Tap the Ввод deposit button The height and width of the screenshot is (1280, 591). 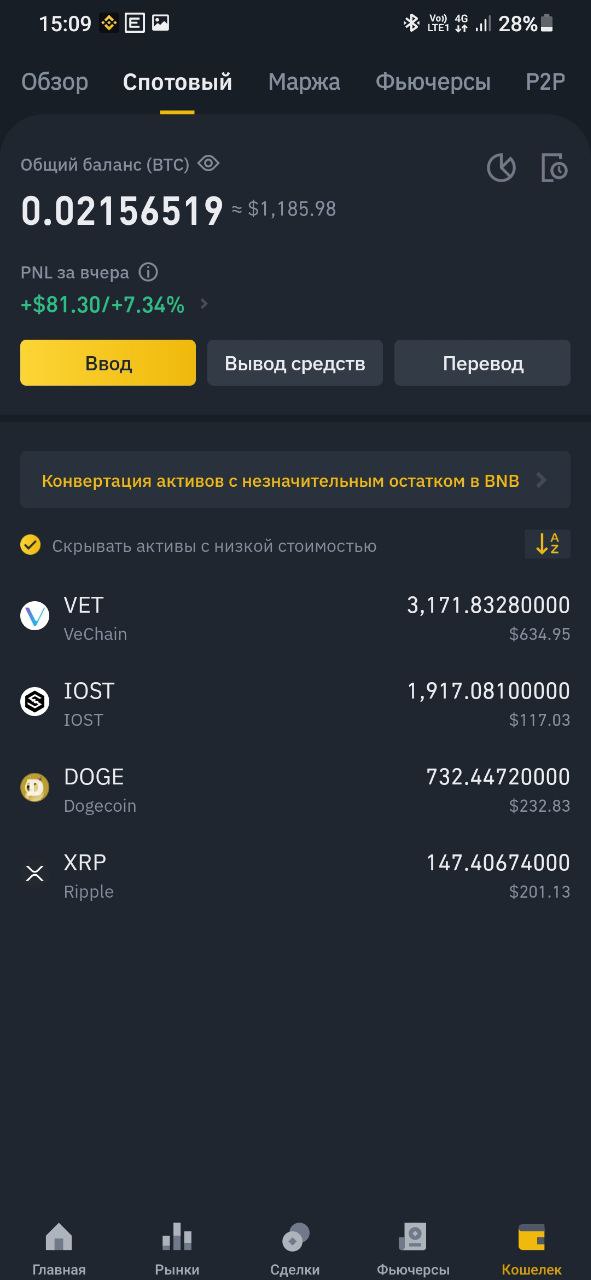108,363
